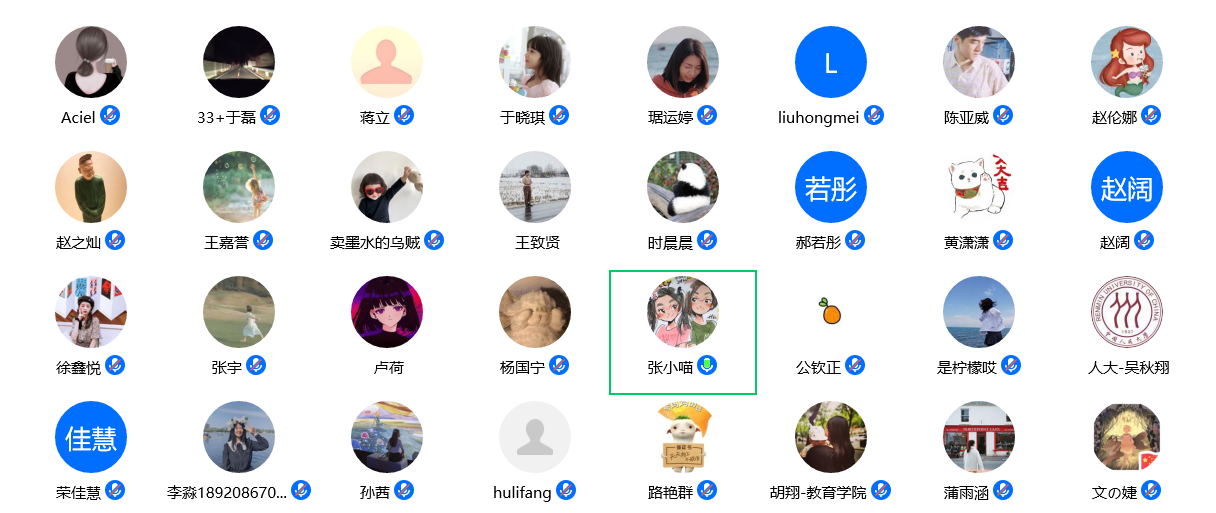Tap 郝若彤's participant tile
Screen dimensions: 1216x513
tap(831, 188)
